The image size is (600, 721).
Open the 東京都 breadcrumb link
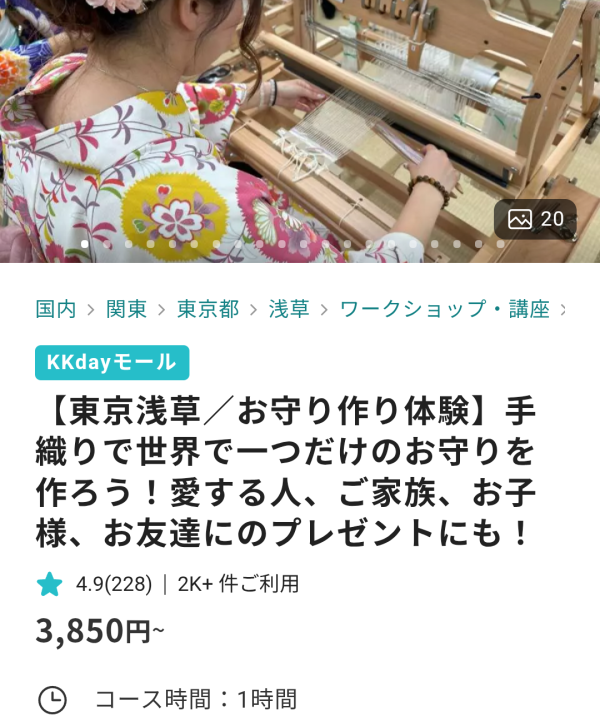coord(208,309)
